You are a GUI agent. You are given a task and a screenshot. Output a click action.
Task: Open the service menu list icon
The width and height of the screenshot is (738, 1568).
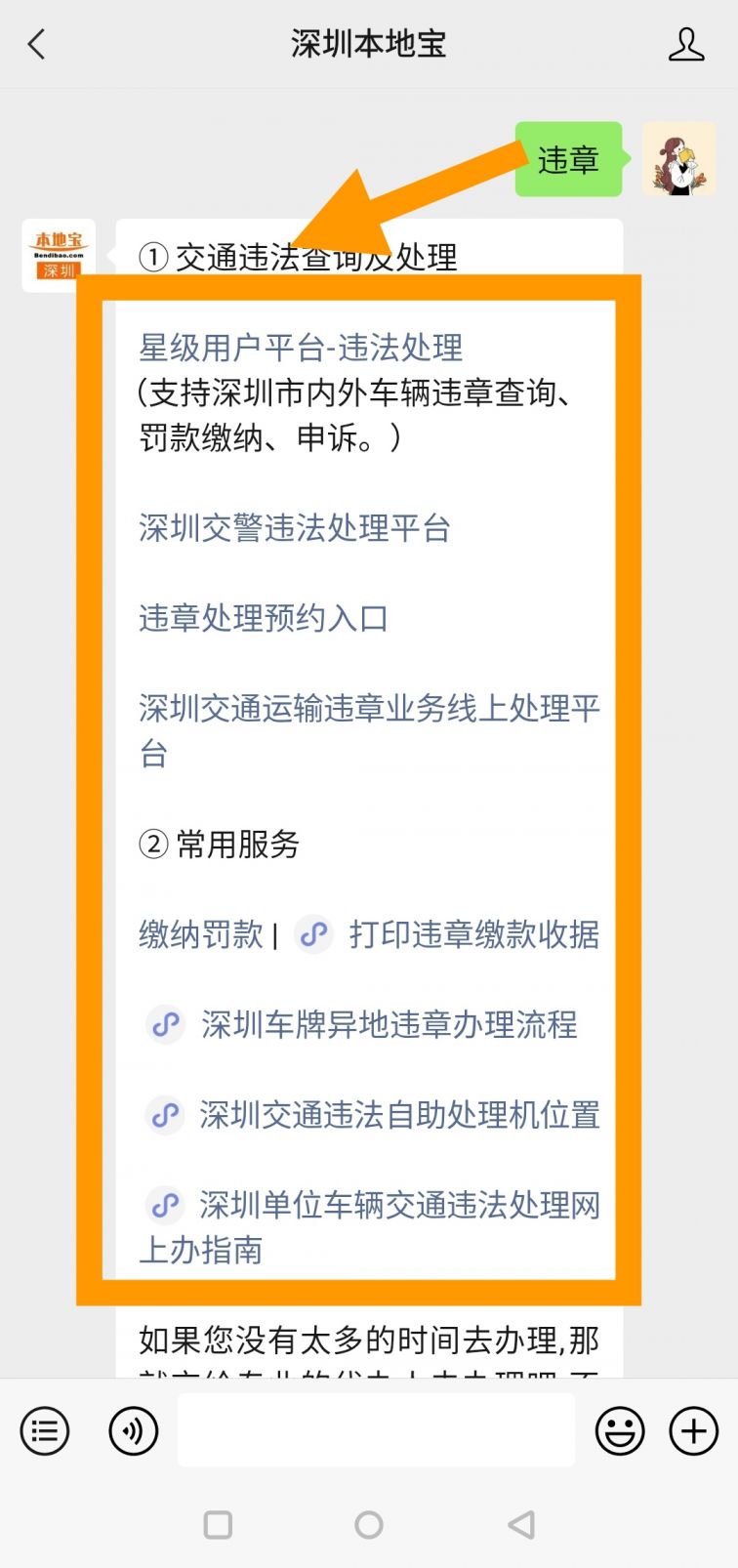click(45, 1431)
